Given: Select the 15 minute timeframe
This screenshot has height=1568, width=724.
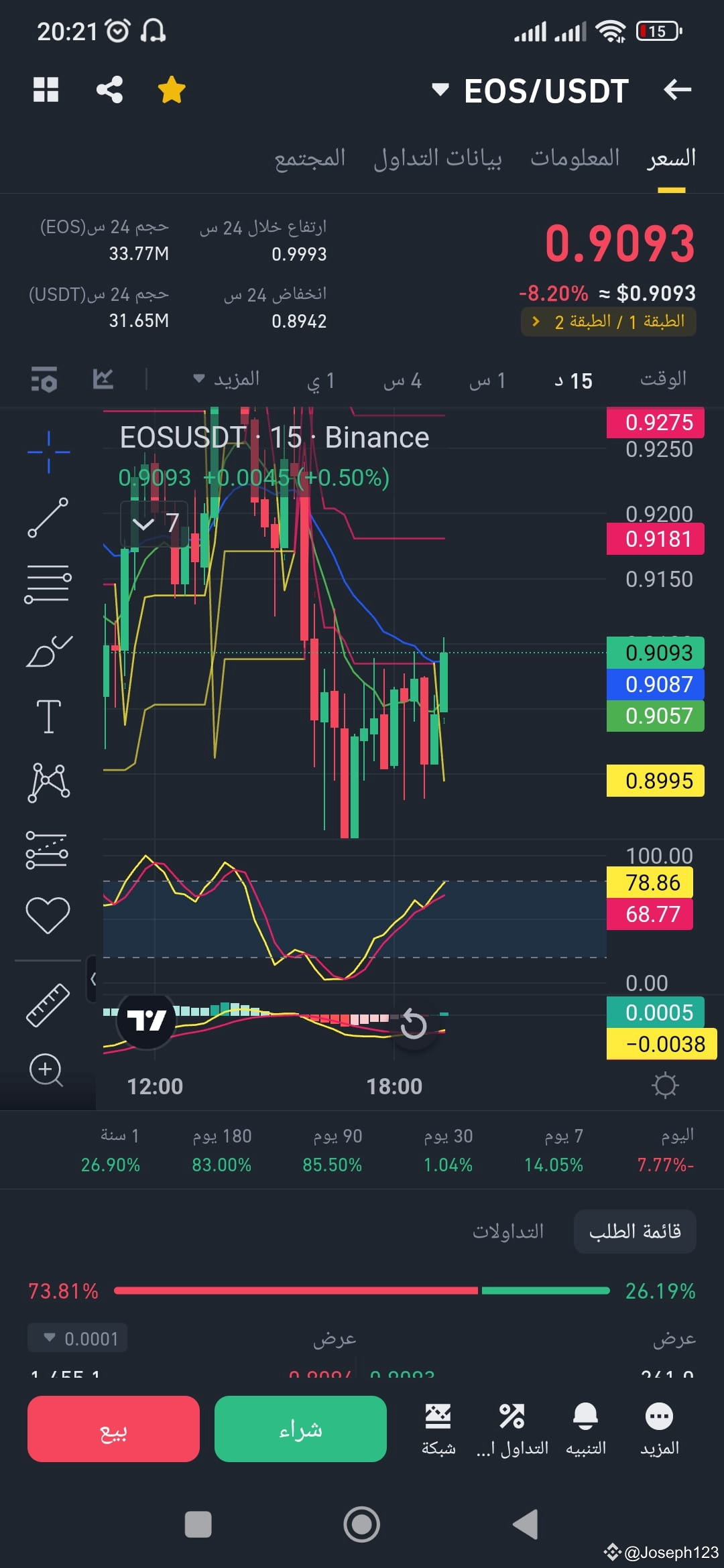Looking at the screenshot, I should coord(573,380).
